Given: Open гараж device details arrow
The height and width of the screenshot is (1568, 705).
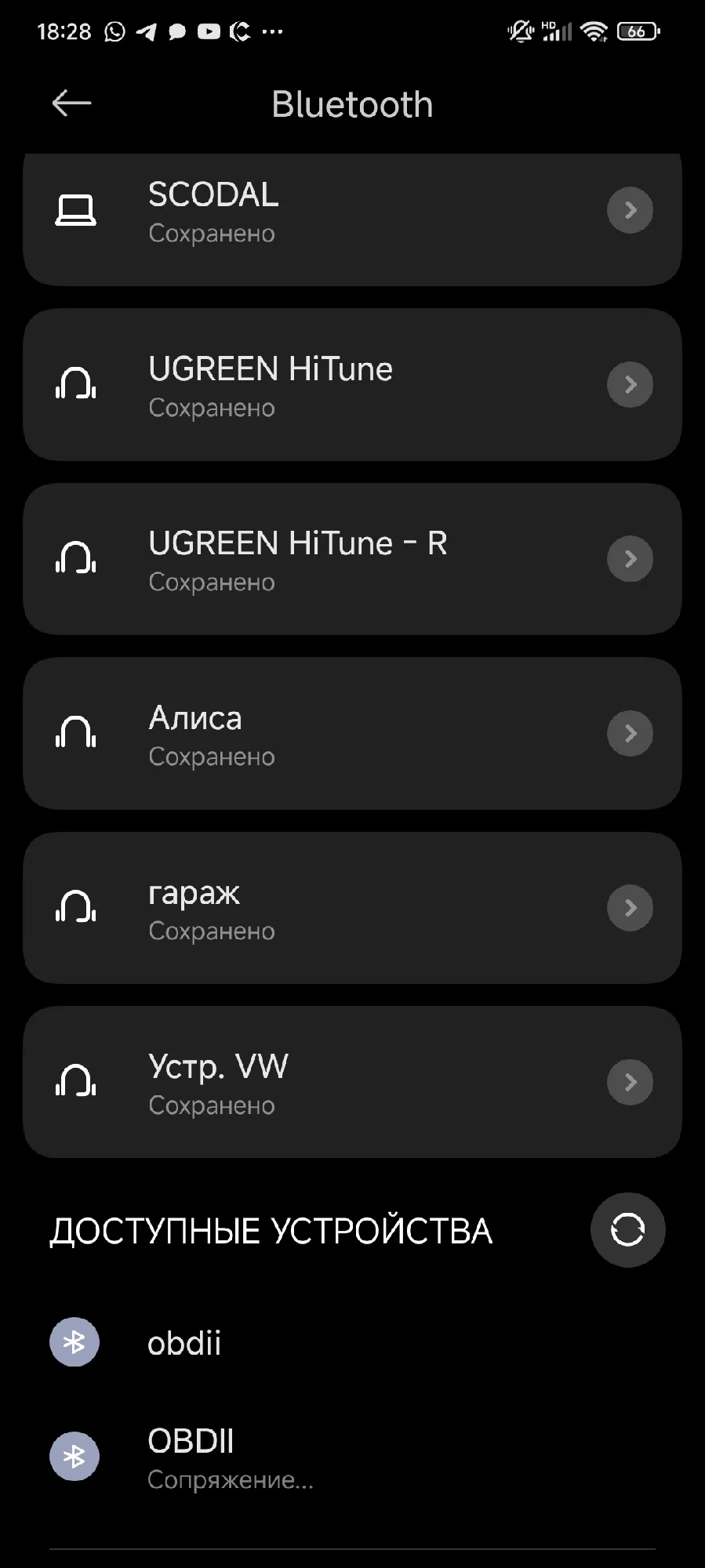Looking at the screenshot, I should [x=630, y=908].
